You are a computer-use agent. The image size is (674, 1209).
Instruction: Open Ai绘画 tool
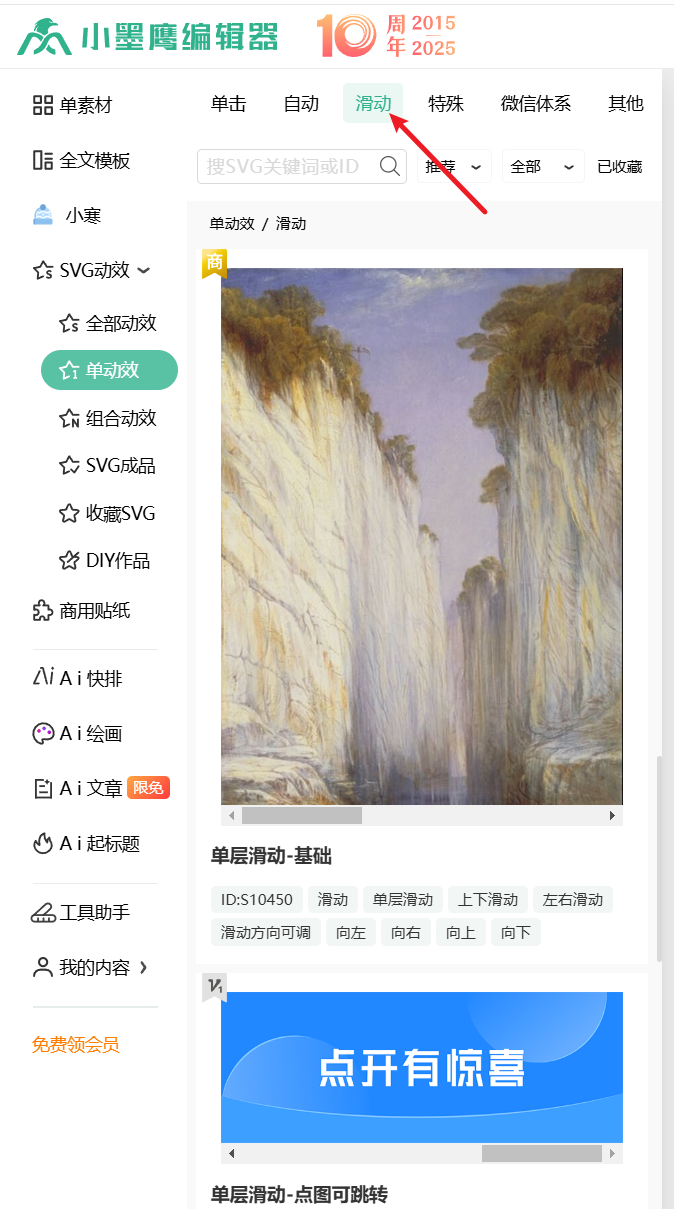tap(90, 734)
